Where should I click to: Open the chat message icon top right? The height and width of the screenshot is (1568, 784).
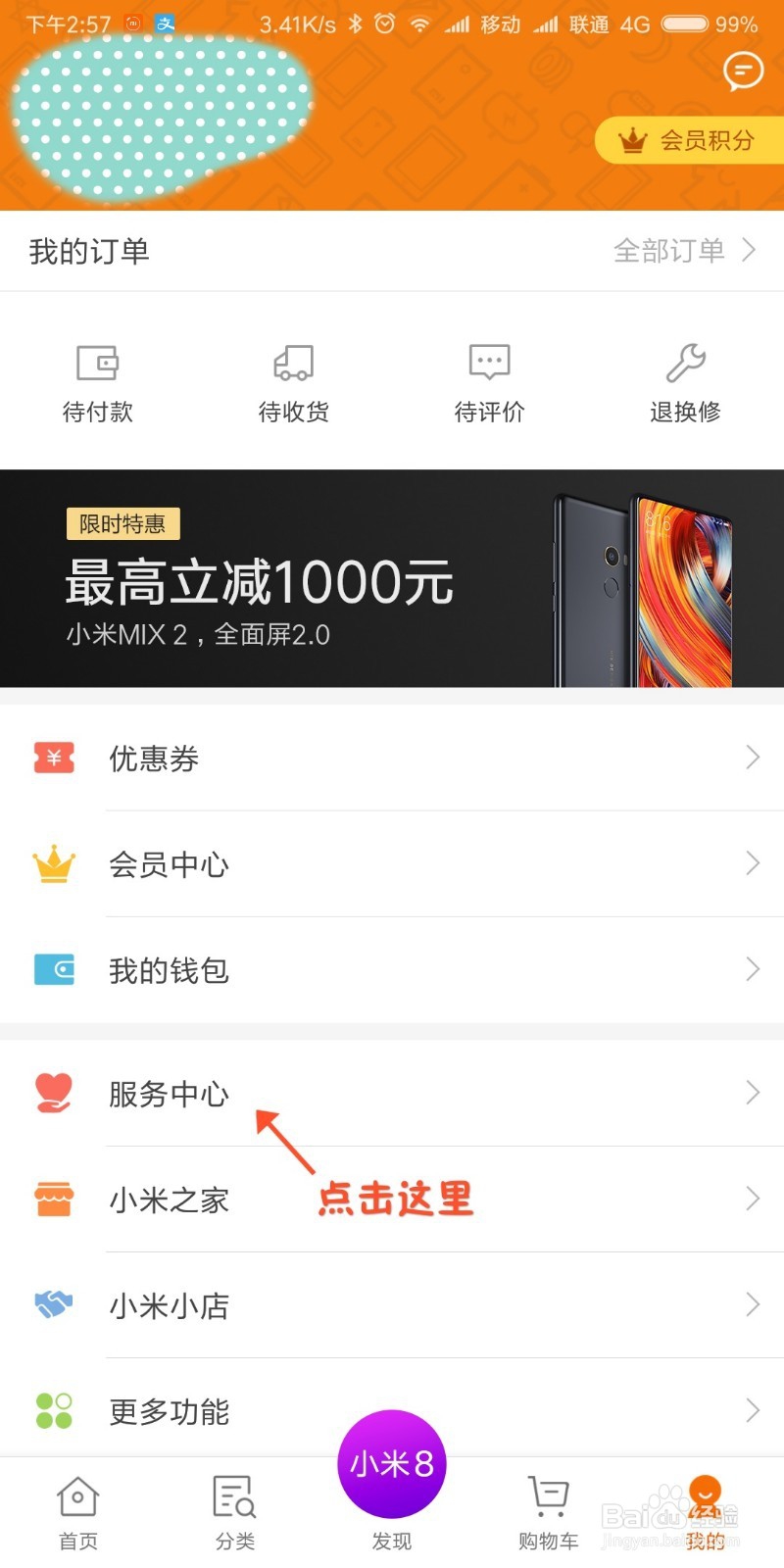click(x=742, y=71)
